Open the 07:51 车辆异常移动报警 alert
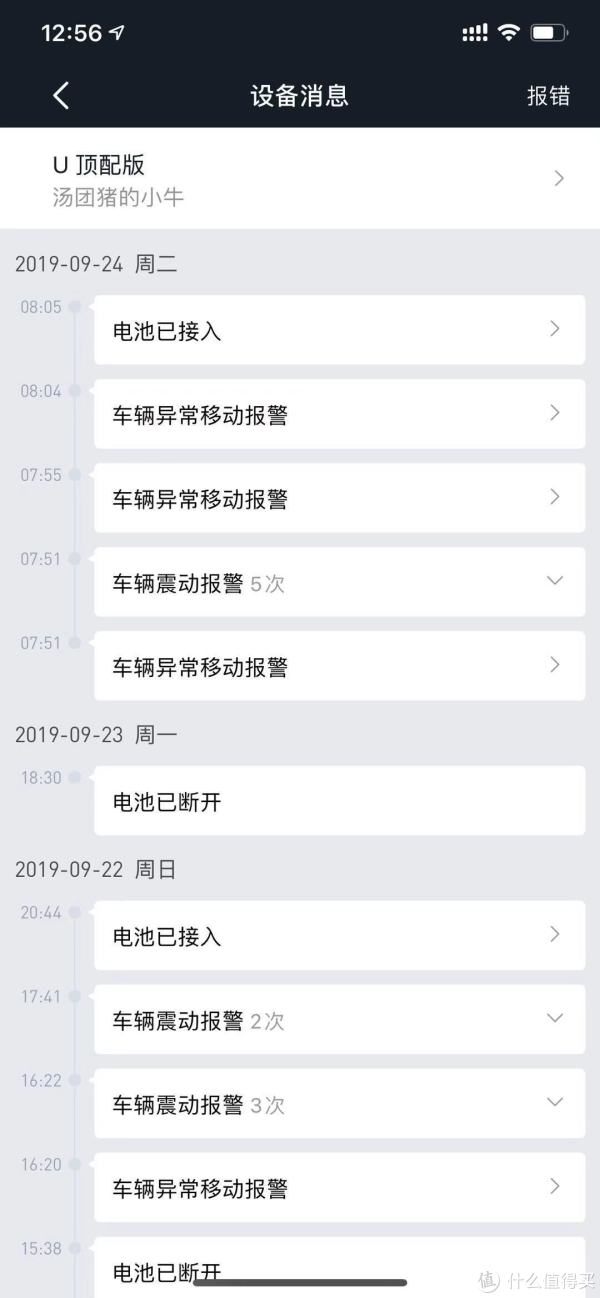Viewport: 600px width, 1298px height. pos(339,666)
